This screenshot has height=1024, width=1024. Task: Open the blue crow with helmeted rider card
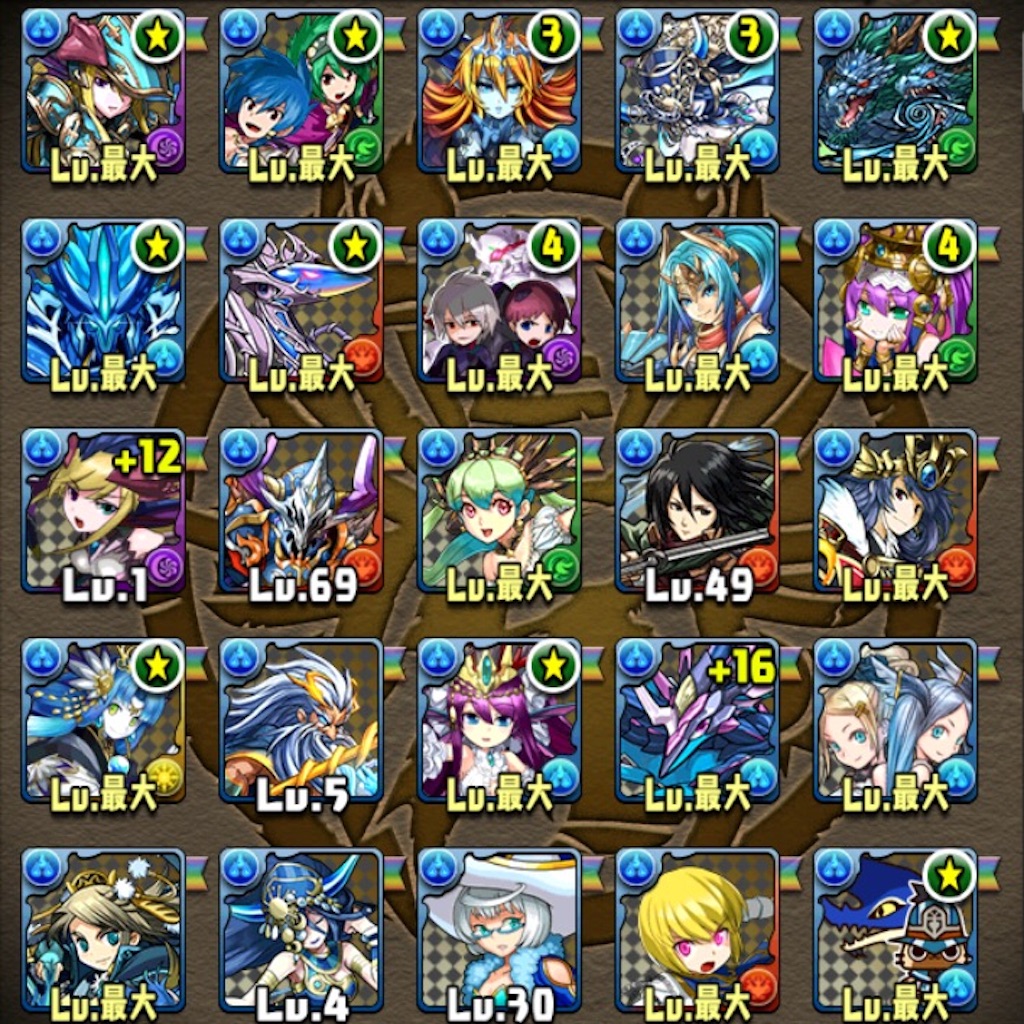[x=896, y=932]
